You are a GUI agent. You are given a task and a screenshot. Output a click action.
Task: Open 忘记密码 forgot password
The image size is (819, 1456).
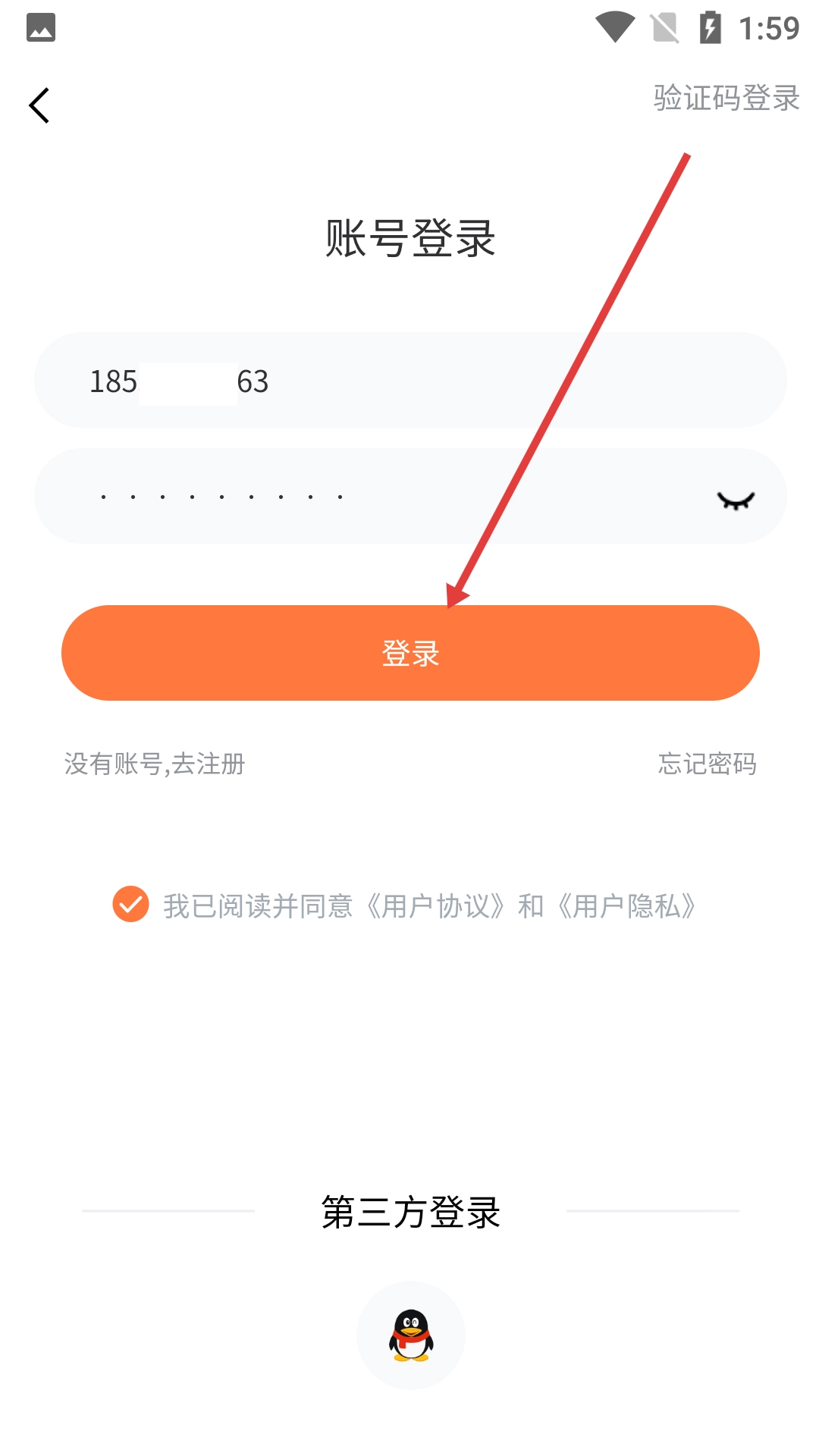point(707,764)
